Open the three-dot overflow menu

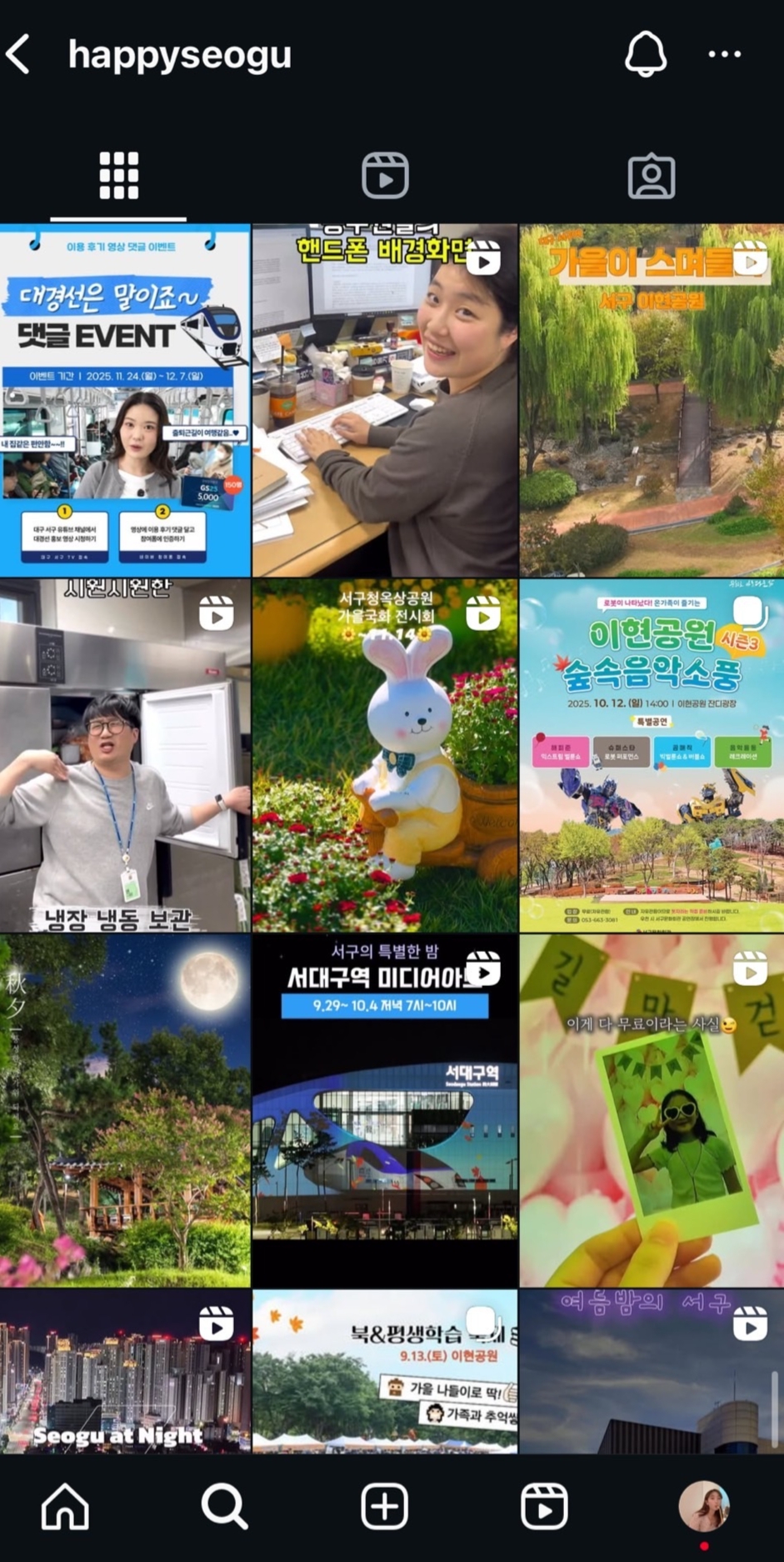(x=724, y=54)
